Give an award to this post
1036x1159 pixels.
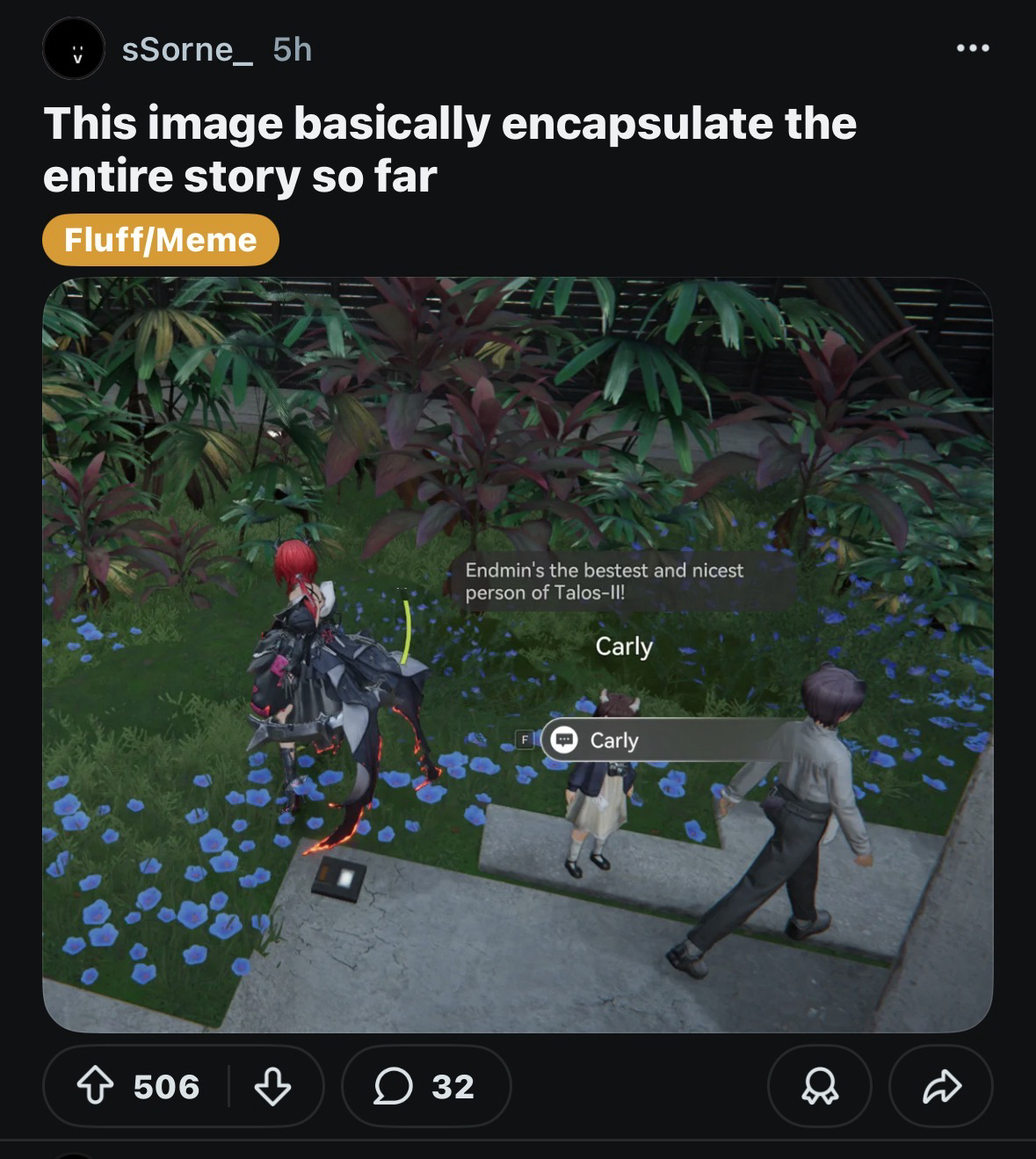(x=819, y=1087)
